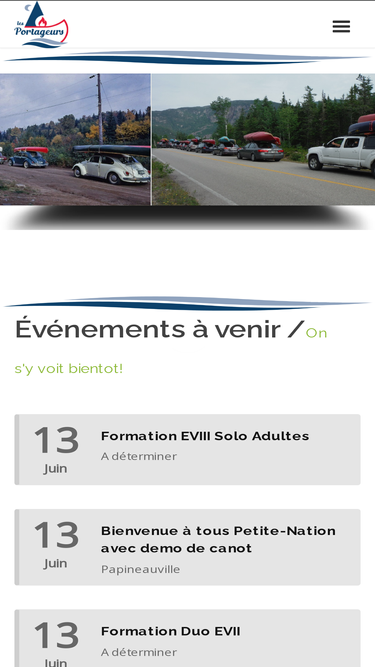Open the hamburger navigation menu
The height and width of the screenshot is (667, 375).
click(x=341, y=26)
